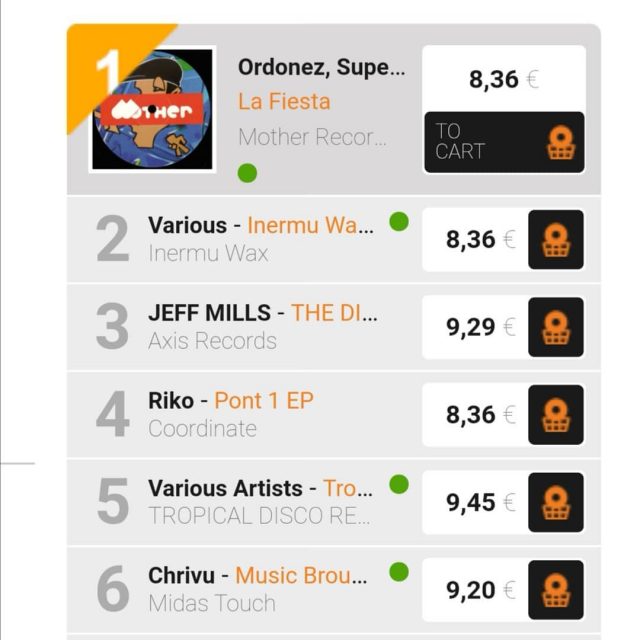This screenshot has height=640, width=640.
Task: Add Tropical Disco release to cart
Action: click(555, 502)
